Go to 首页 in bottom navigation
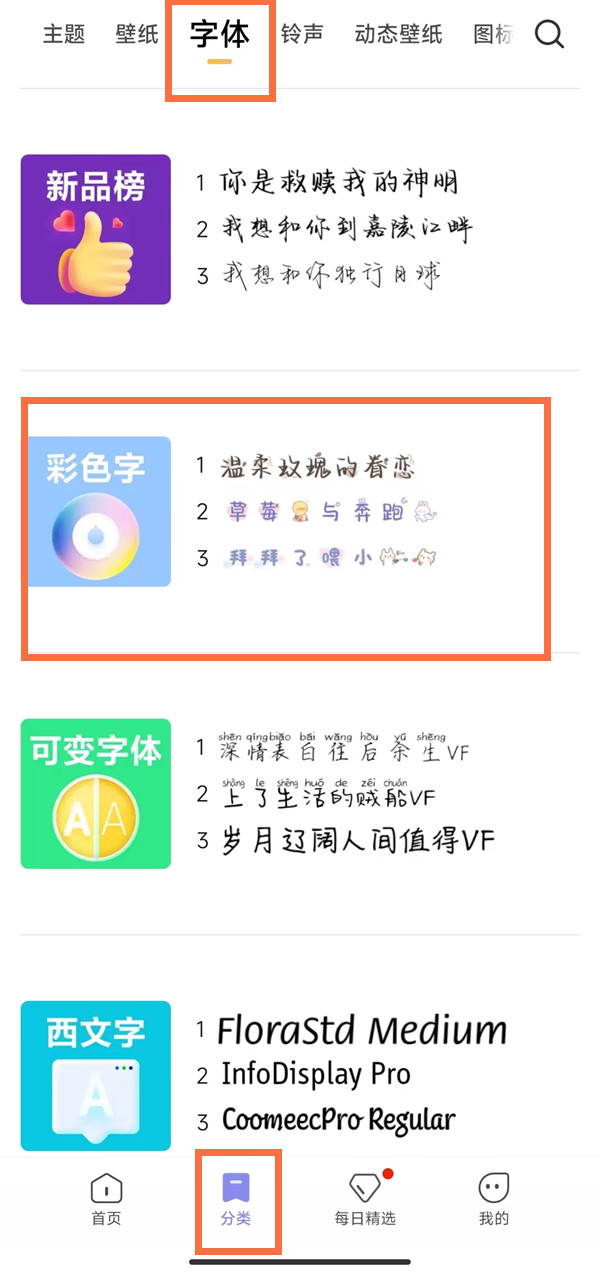 pyautogui.click(x=106, y=1200)
